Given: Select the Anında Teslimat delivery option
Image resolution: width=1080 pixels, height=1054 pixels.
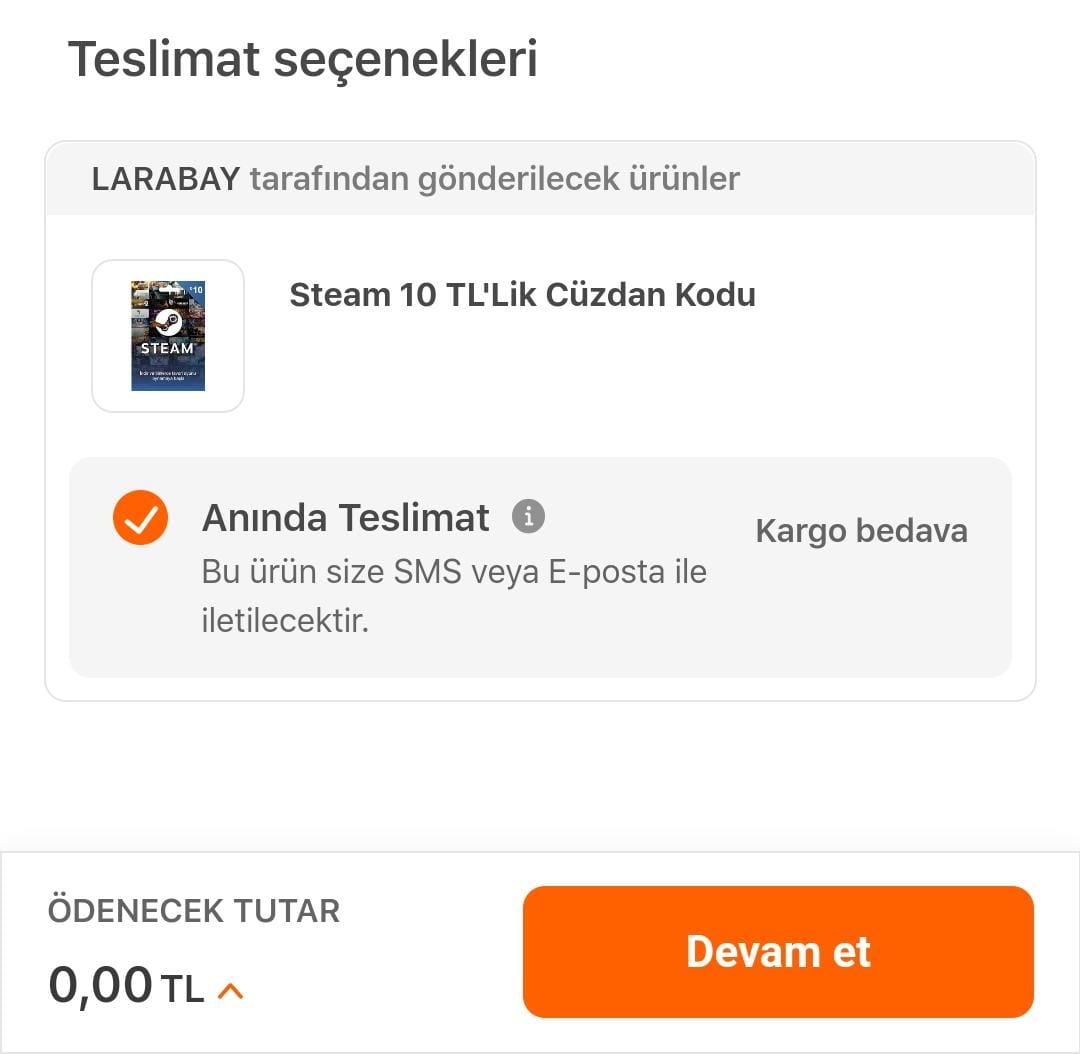Looking at the screenshot, I should [140, 518].
